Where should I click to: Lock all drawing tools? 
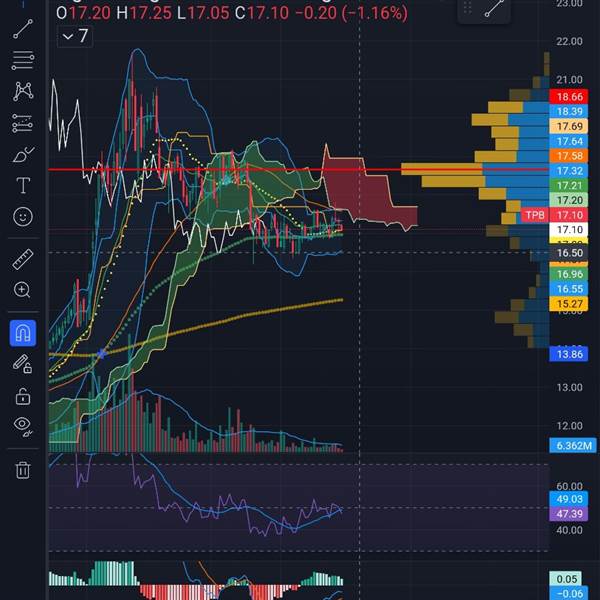(22, 396)
